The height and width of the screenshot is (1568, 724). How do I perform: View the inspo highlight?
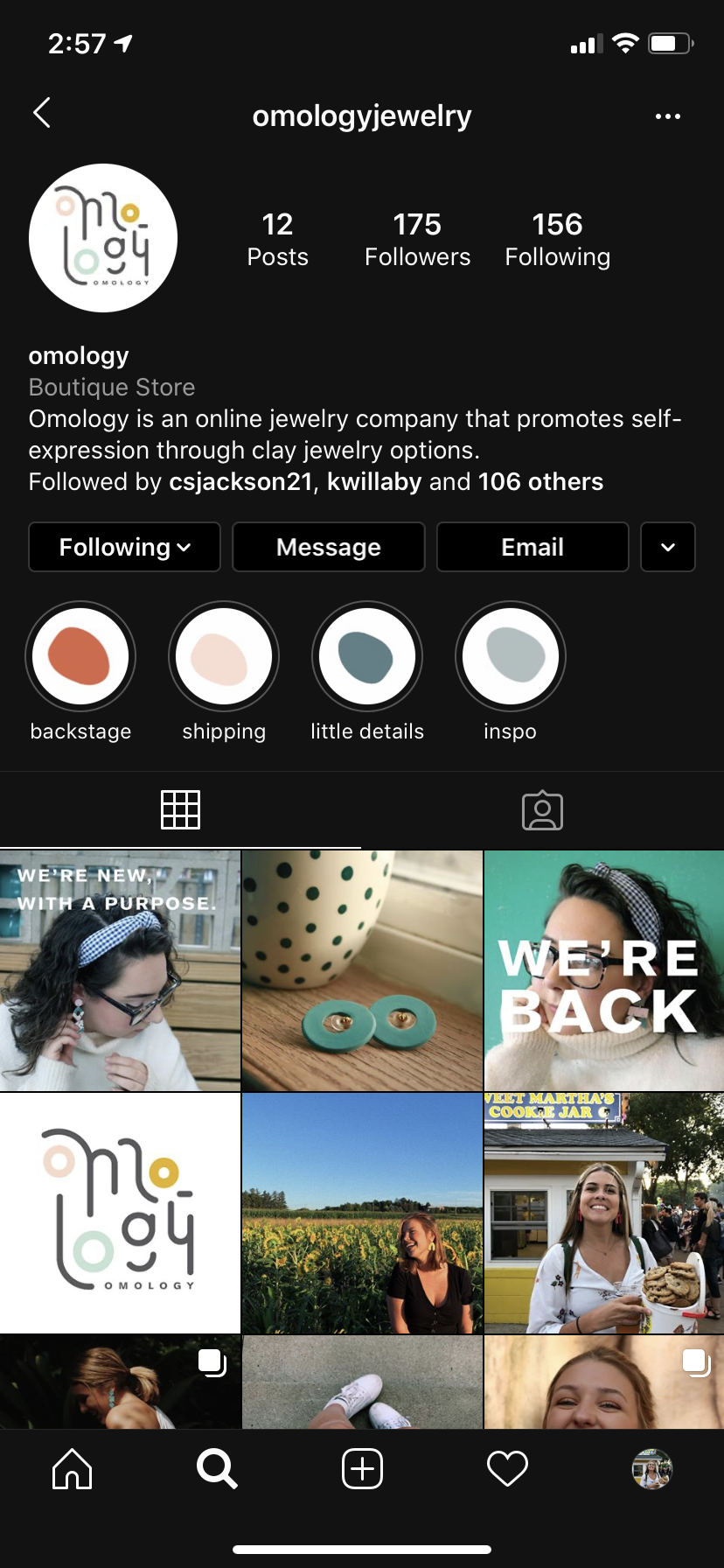[511, 656]
